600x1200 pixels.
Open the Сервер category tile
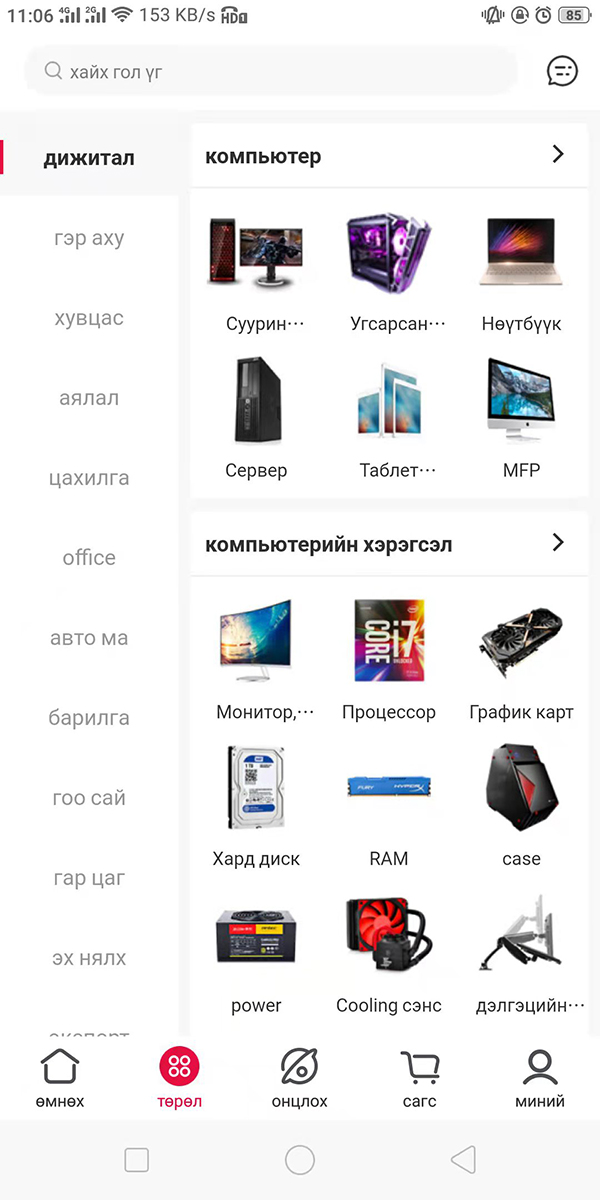tap(256, 418)
